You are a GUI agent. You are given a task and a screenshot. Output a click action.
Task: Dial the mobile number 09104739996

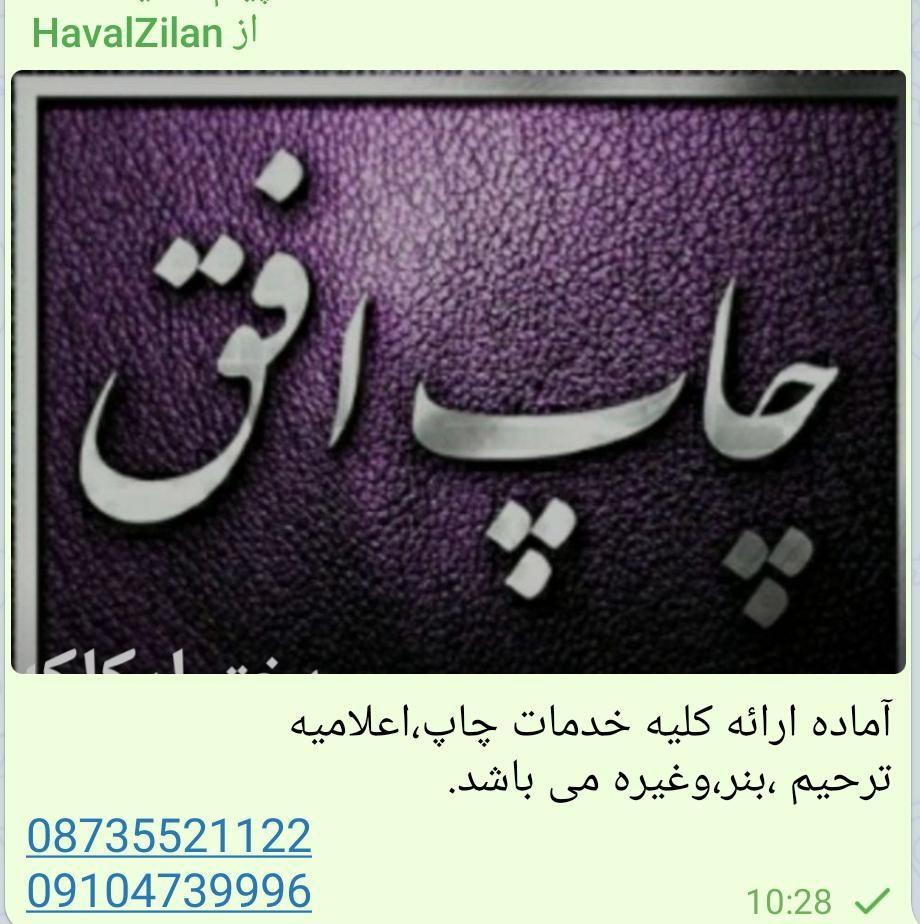point(169,890)
